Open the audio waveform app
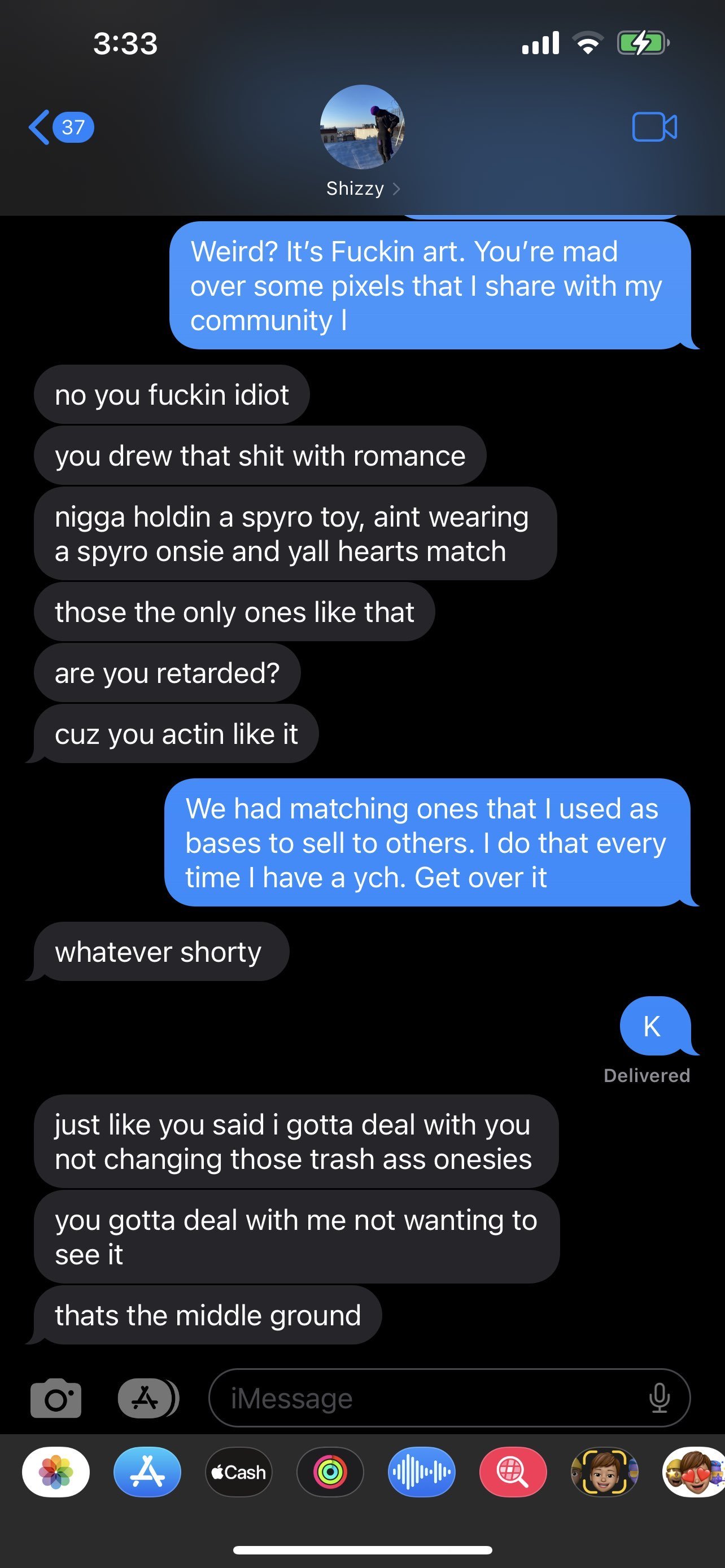 tap(421, 1472)
